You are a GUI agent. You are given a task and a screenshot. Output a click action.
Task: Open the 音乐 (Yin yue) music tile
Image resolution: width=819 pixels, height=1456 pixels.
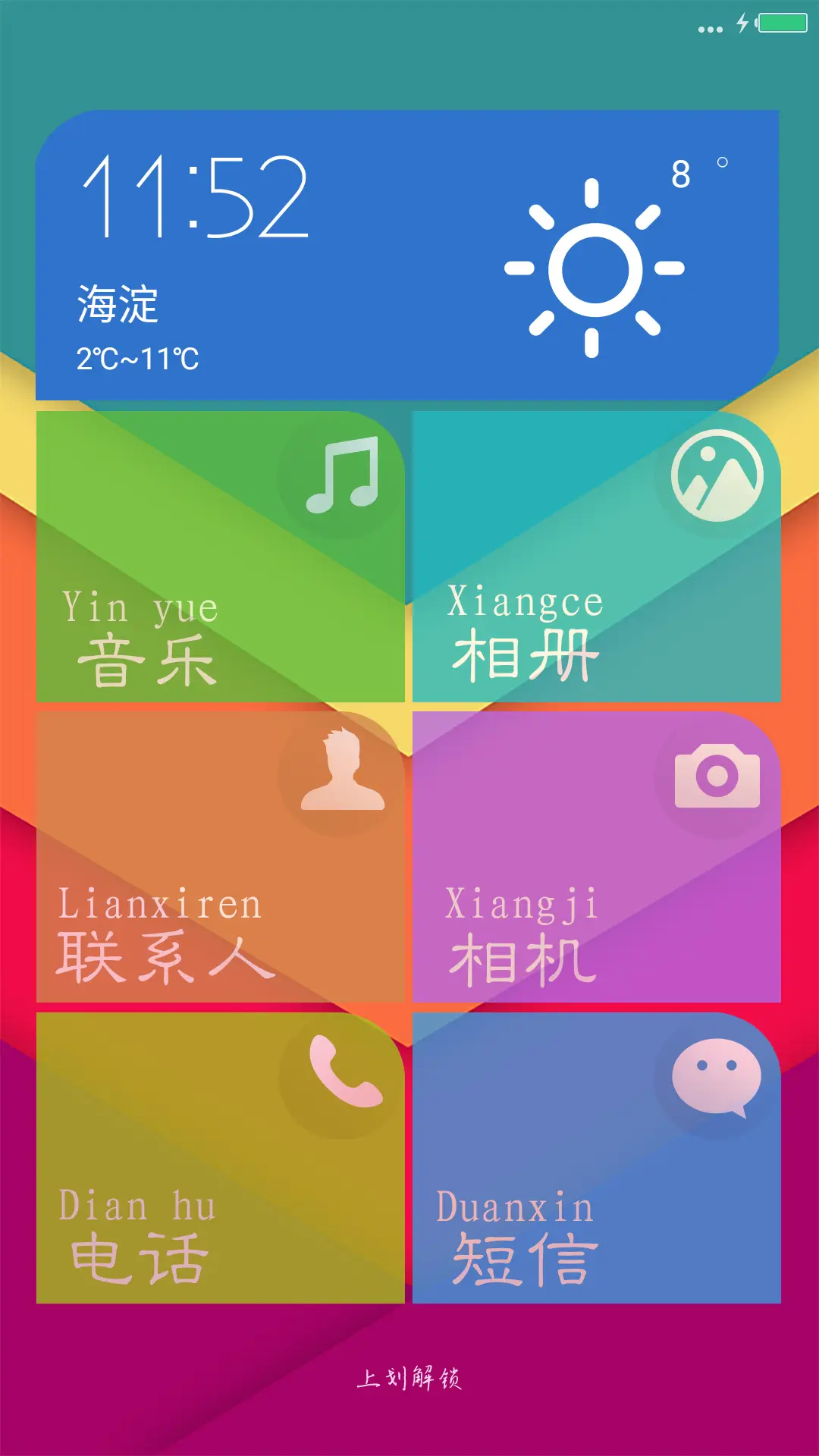point(220,557)
